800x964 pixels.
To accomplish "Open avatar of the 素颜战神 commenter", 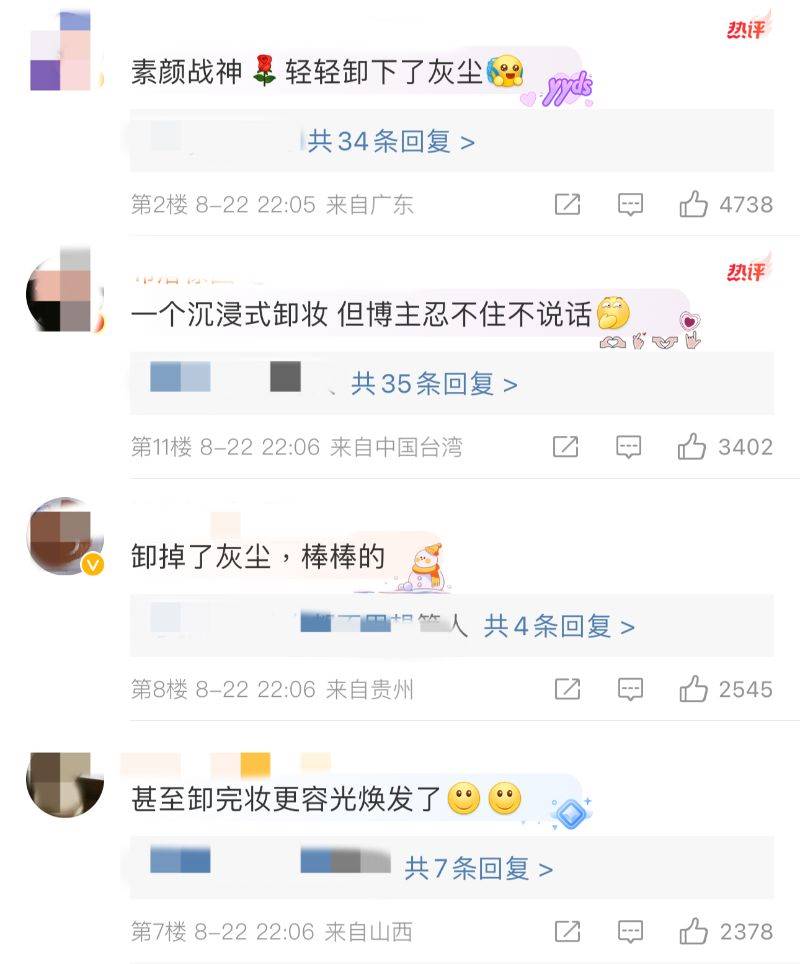I will 61,52.
